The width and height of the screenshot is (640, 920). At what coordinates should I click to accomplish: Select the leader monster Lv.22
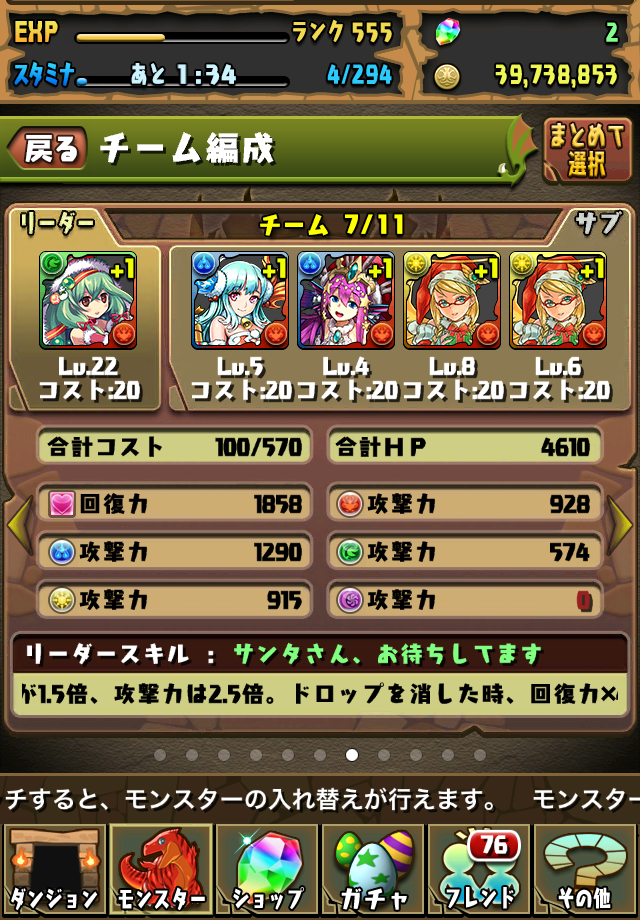point(88,300)
